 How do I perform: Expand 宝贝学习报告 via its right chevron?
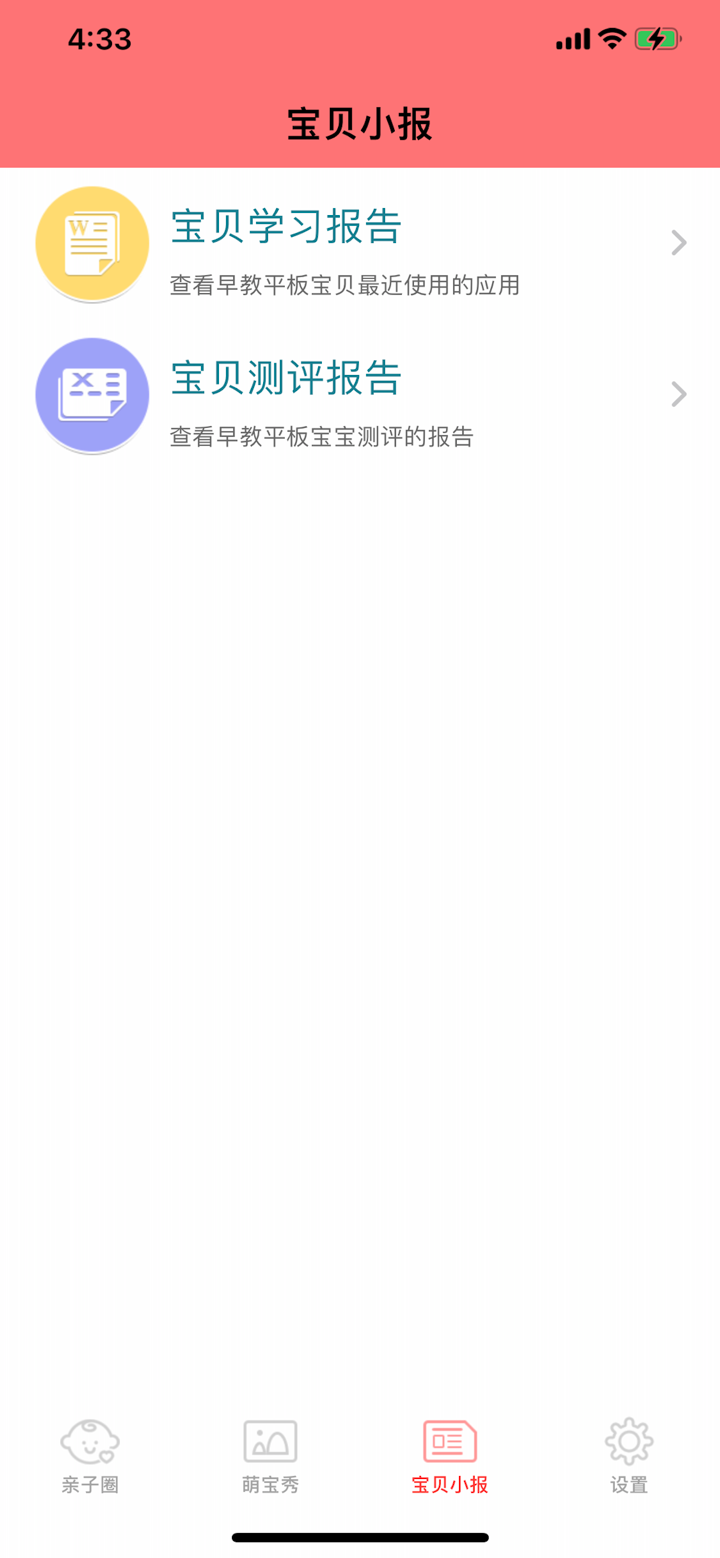(679, 242)
